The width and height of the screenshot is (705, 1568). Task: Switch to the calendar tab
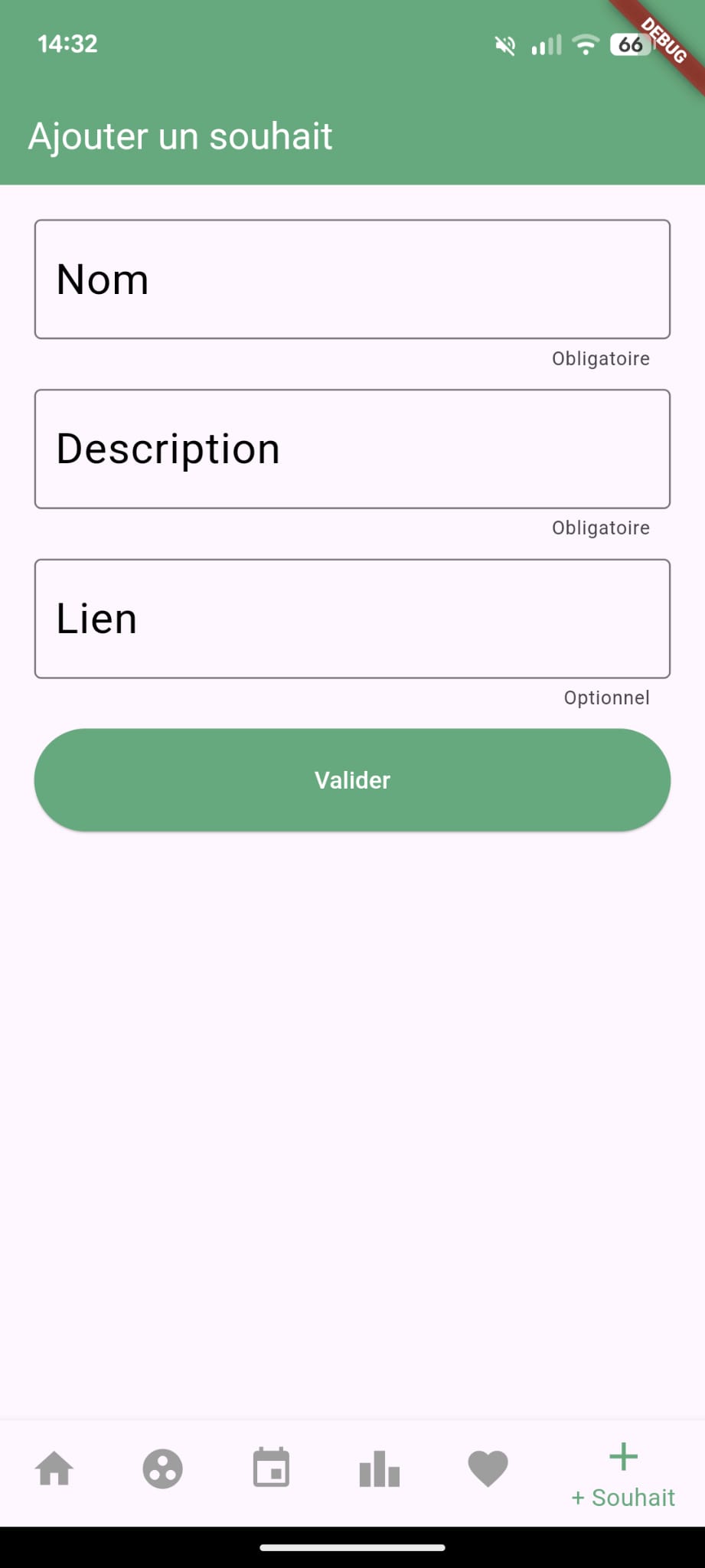[x=271, y=1469]
